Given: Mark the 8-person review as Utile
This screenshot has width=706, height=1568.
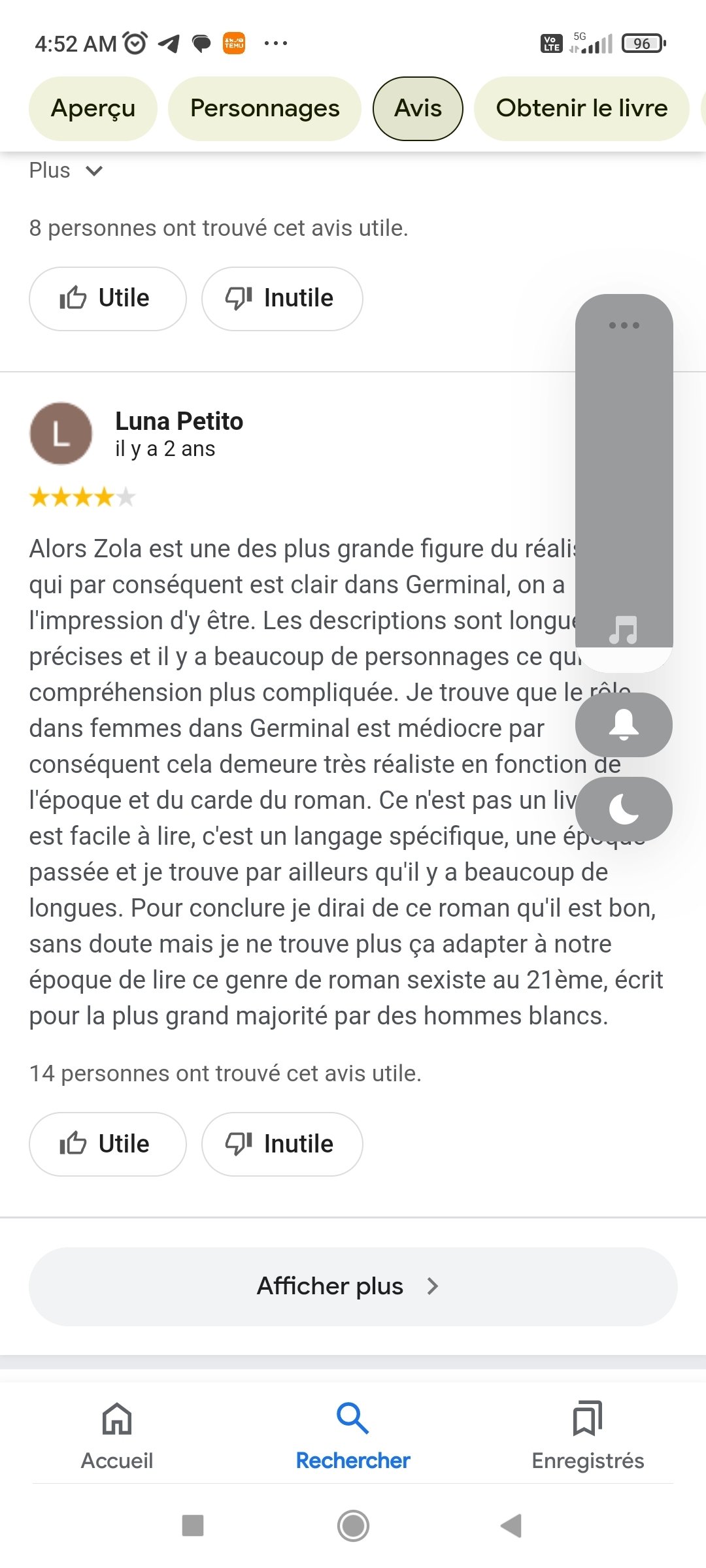Looking at the screenshot, I should [108, 299].
